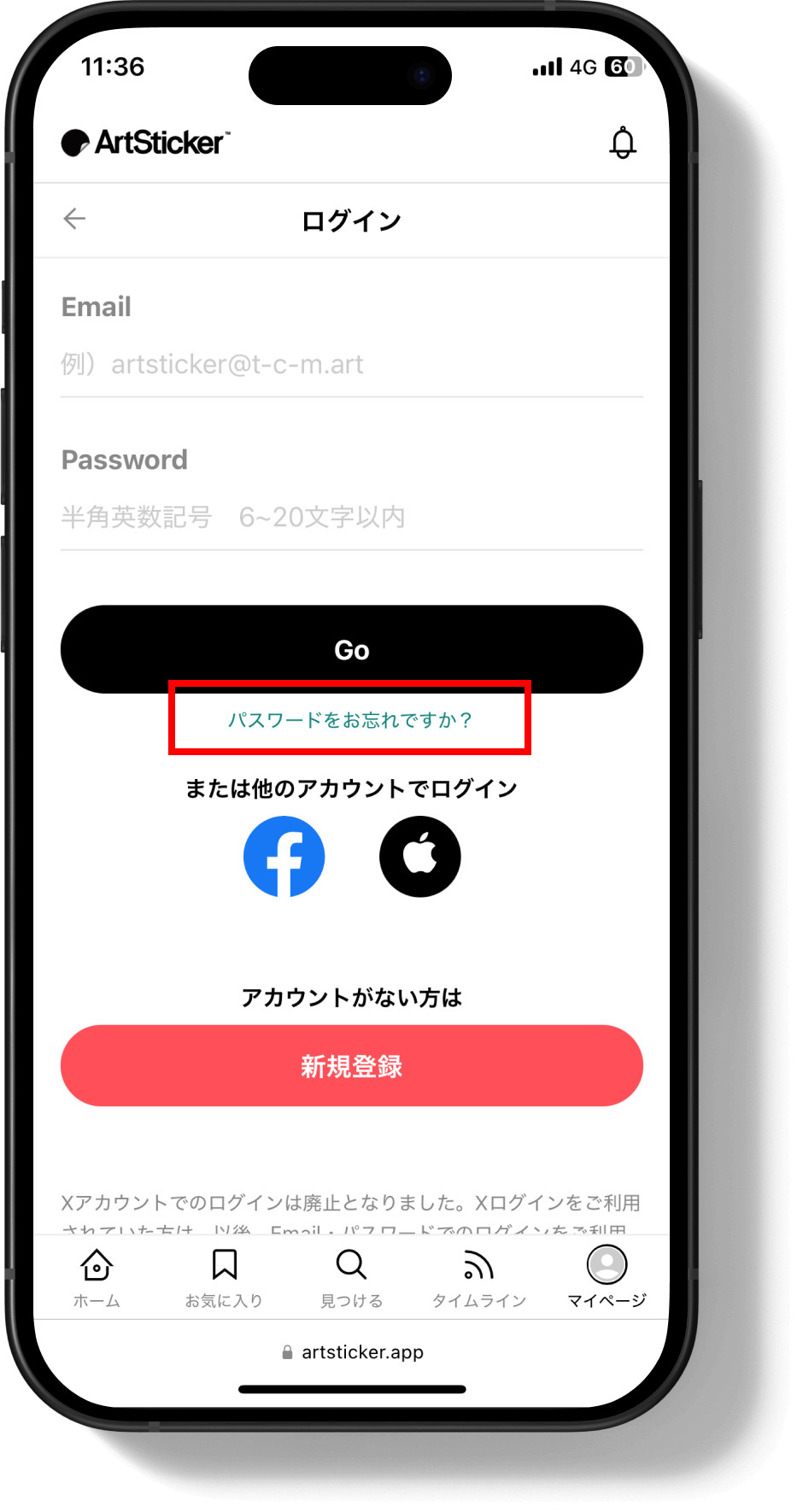This screenshot has width=803, height=1512.
Task: Go back with the arrow icon
Action: [74, 220]
